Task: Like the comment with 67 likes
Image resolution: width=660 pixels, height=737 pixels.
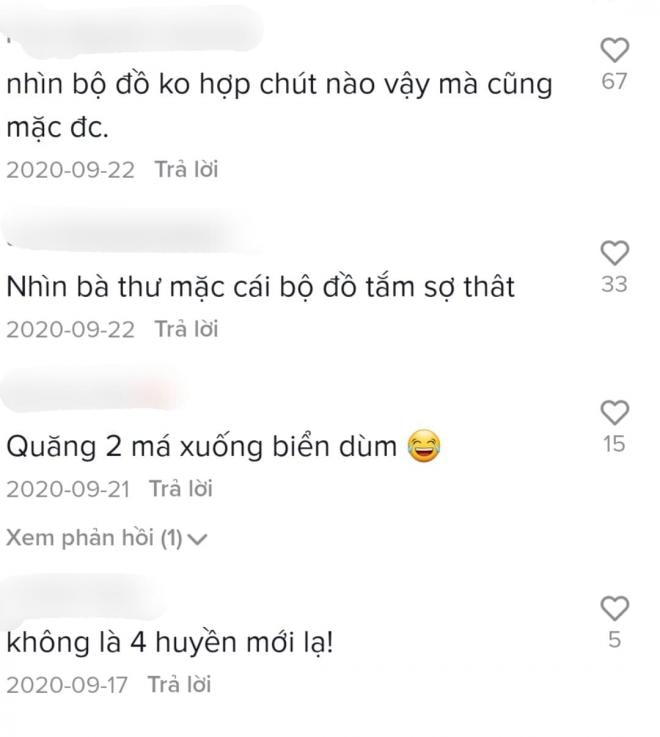Action: (615, 50)
